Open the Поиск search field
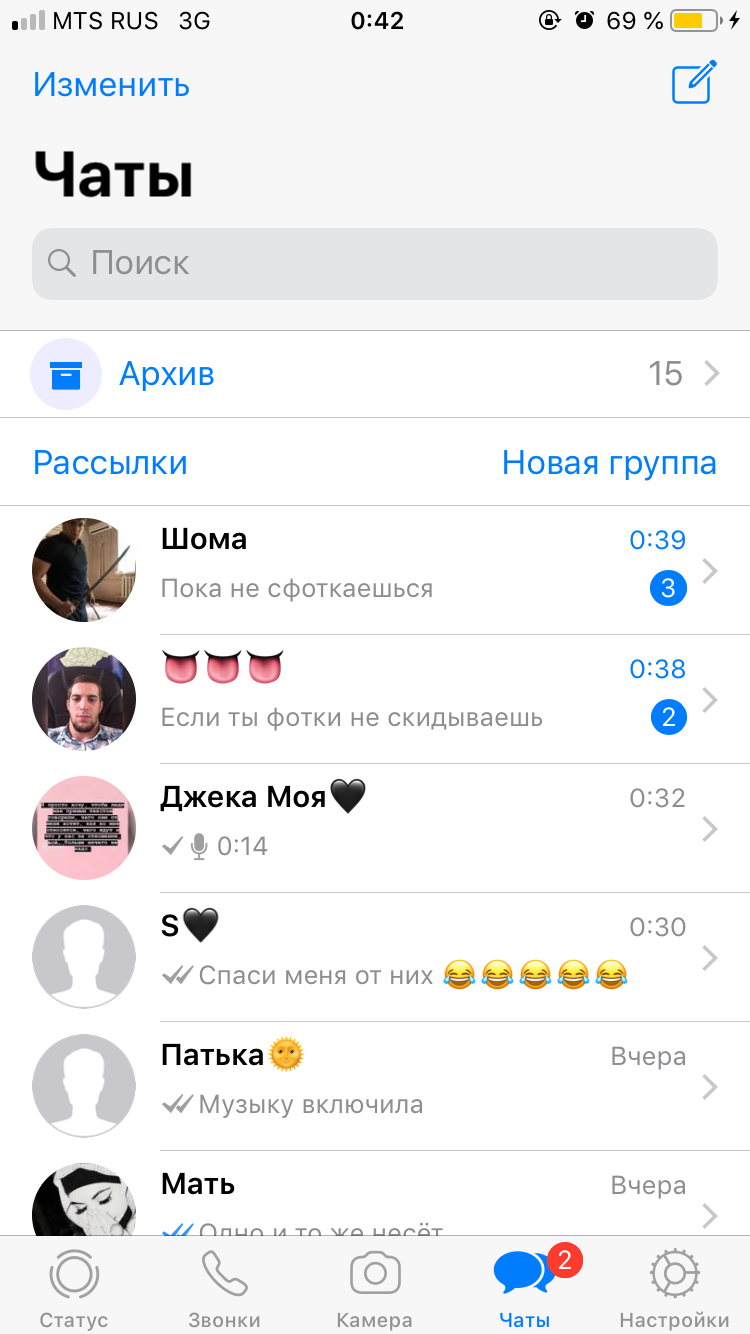The height and width of the screenshot is (1334, 750). coord(375,264)
